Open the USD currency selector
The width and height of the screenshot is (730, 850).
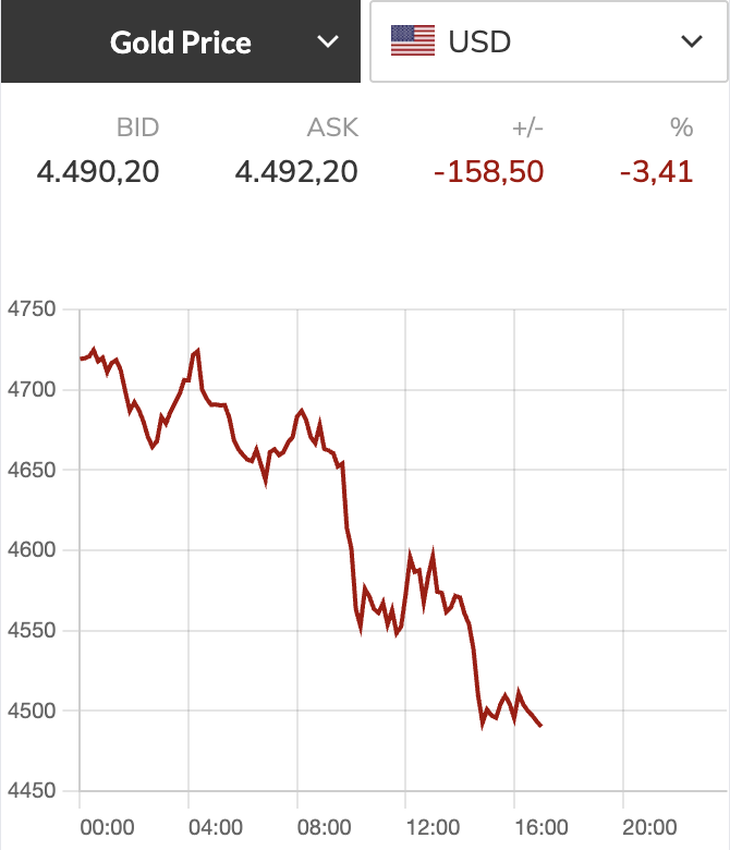pyautogui.click(x=548, y=42)
